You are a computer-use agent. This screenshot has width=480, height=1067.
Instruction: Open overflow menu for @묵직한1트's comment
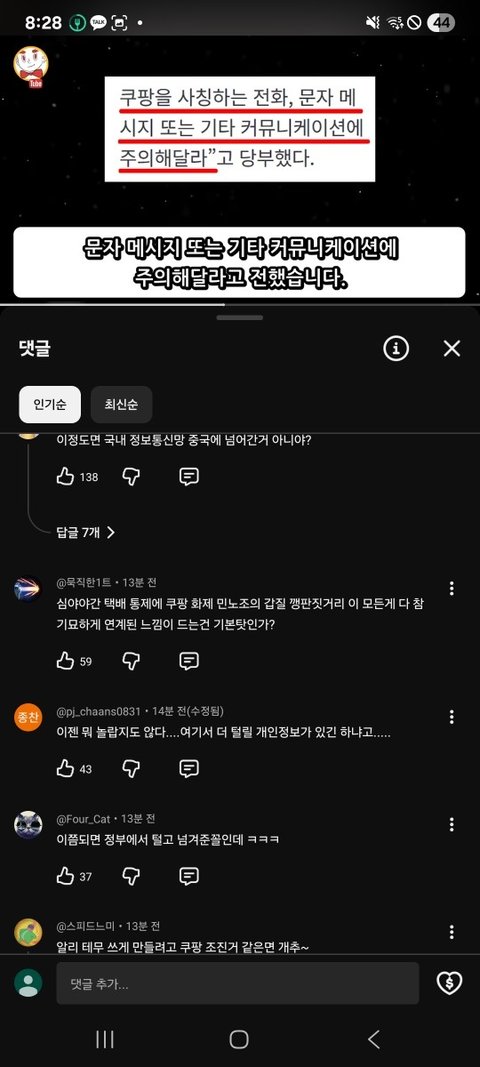point(451,589)
